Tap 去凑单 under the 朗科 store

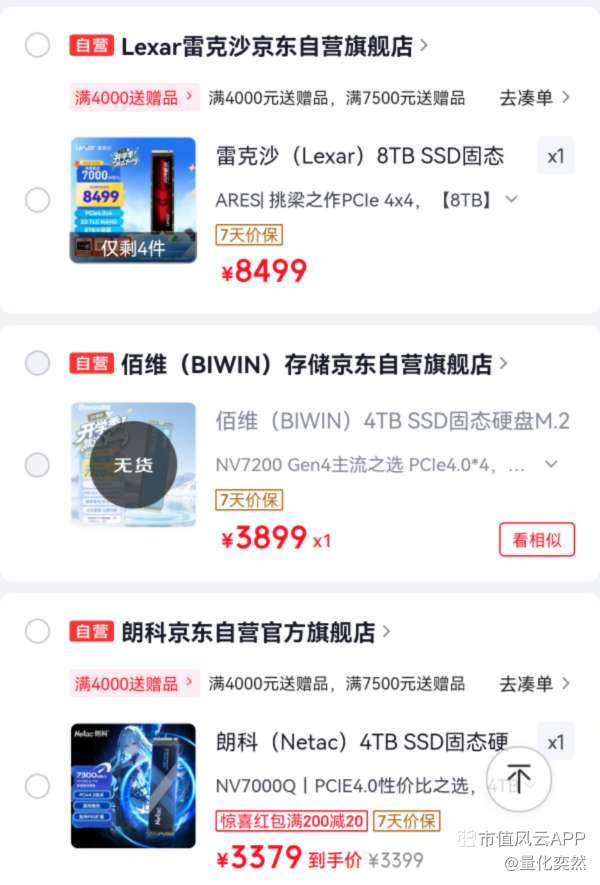[534, 684]
